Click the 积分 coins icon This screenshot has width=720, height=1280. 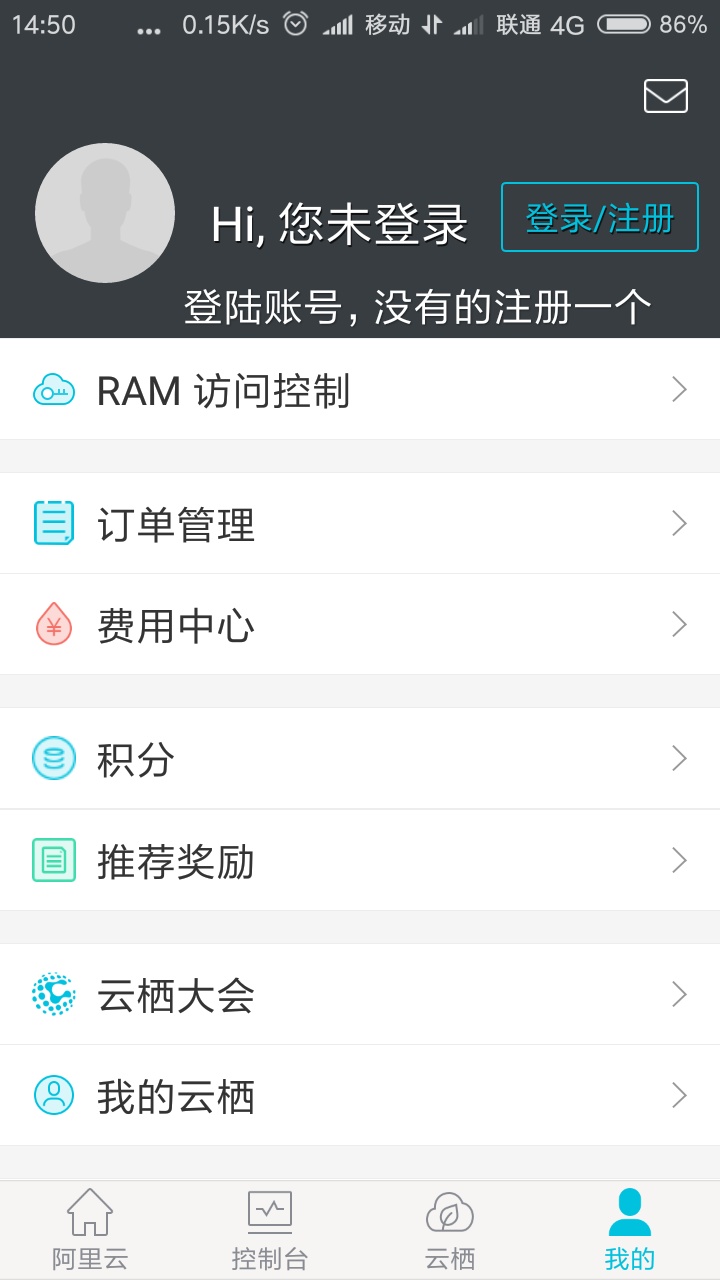[55, 758]
